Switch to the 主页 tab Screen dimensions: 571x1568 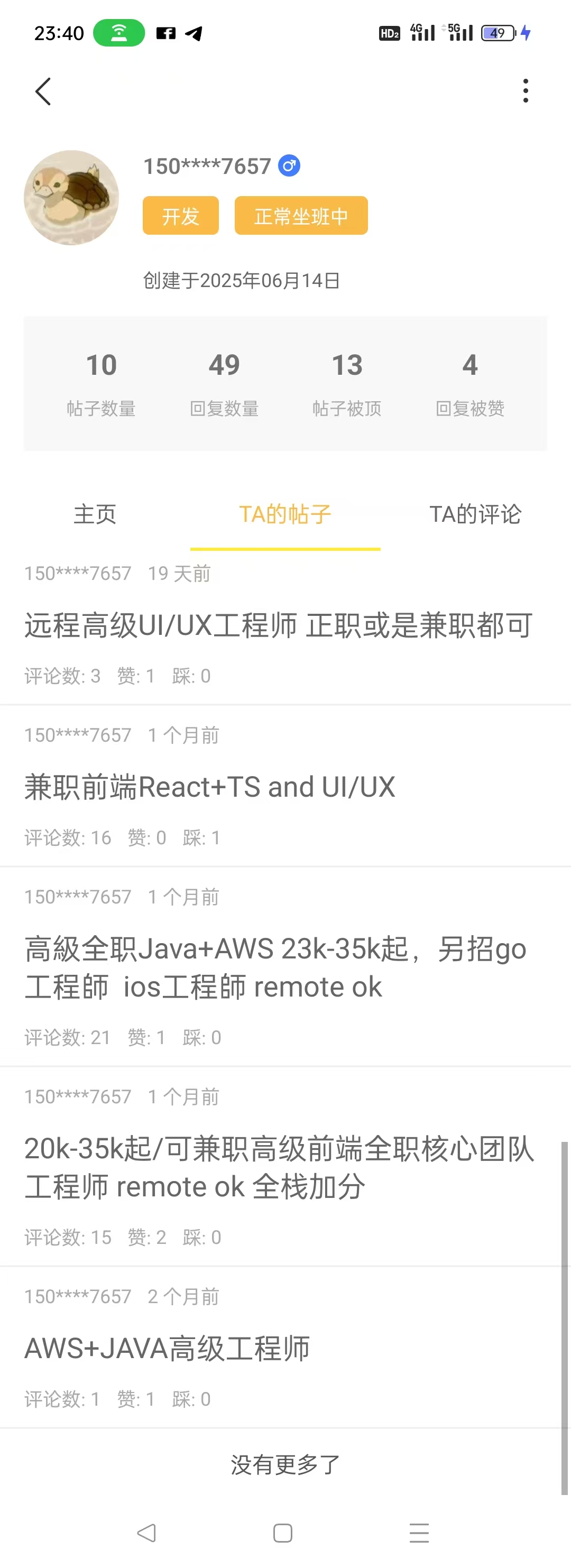[x=95, y=514]
